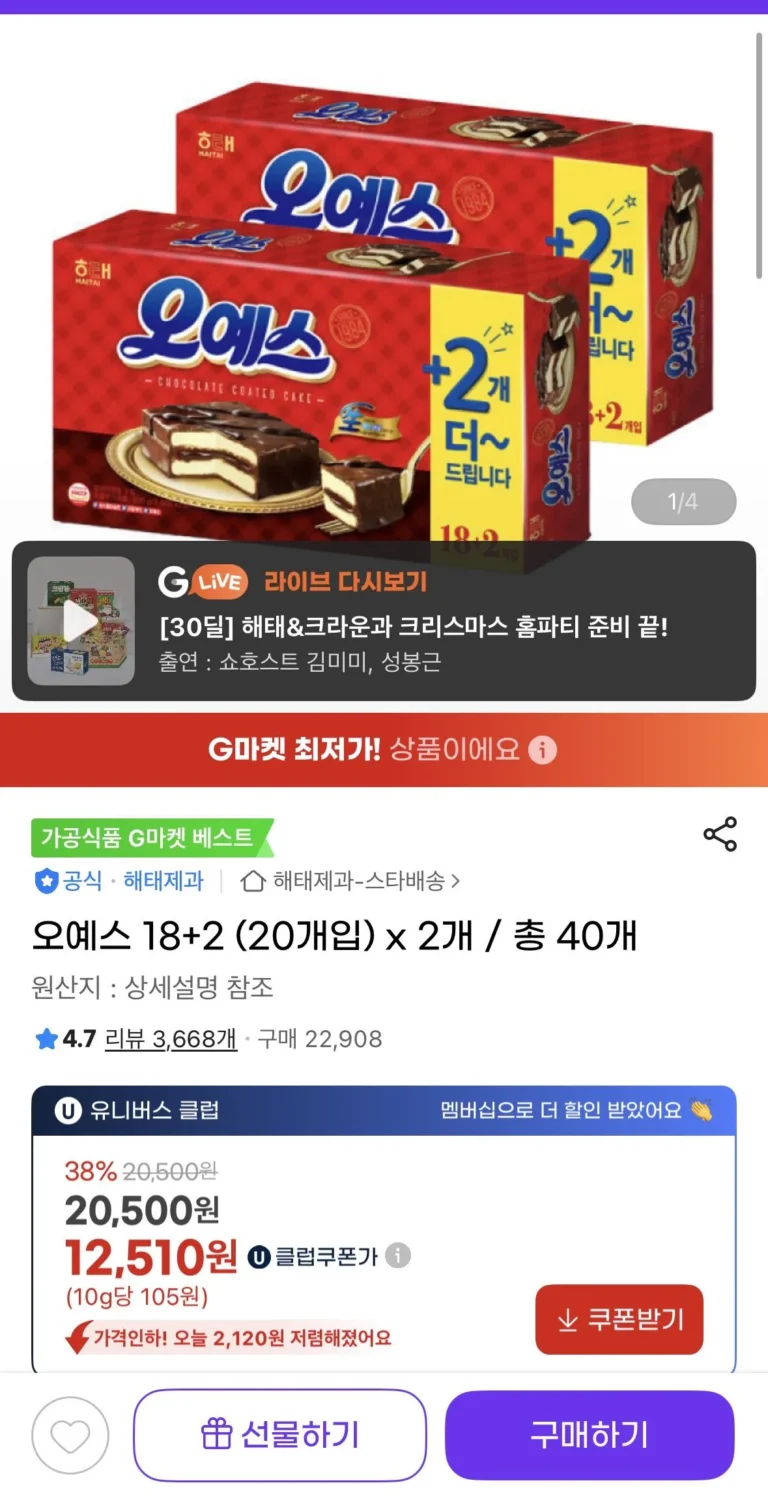Open info icon on G마켓 최저가 banner
Image resolution: width=768 pixels, height=1498 pixels.
[542, 750]
